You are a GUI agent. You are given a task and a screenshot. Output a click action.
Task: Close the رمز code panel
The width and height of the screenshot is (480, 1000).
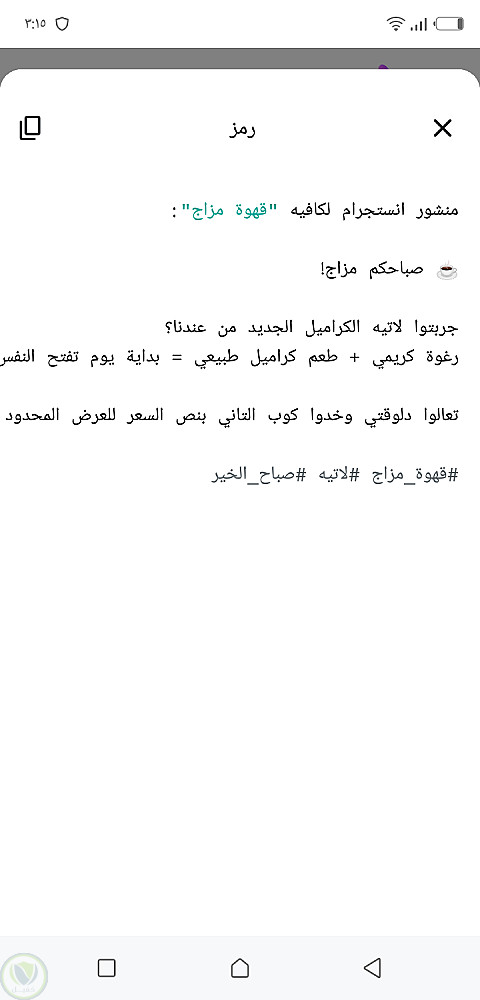[442, 129]
